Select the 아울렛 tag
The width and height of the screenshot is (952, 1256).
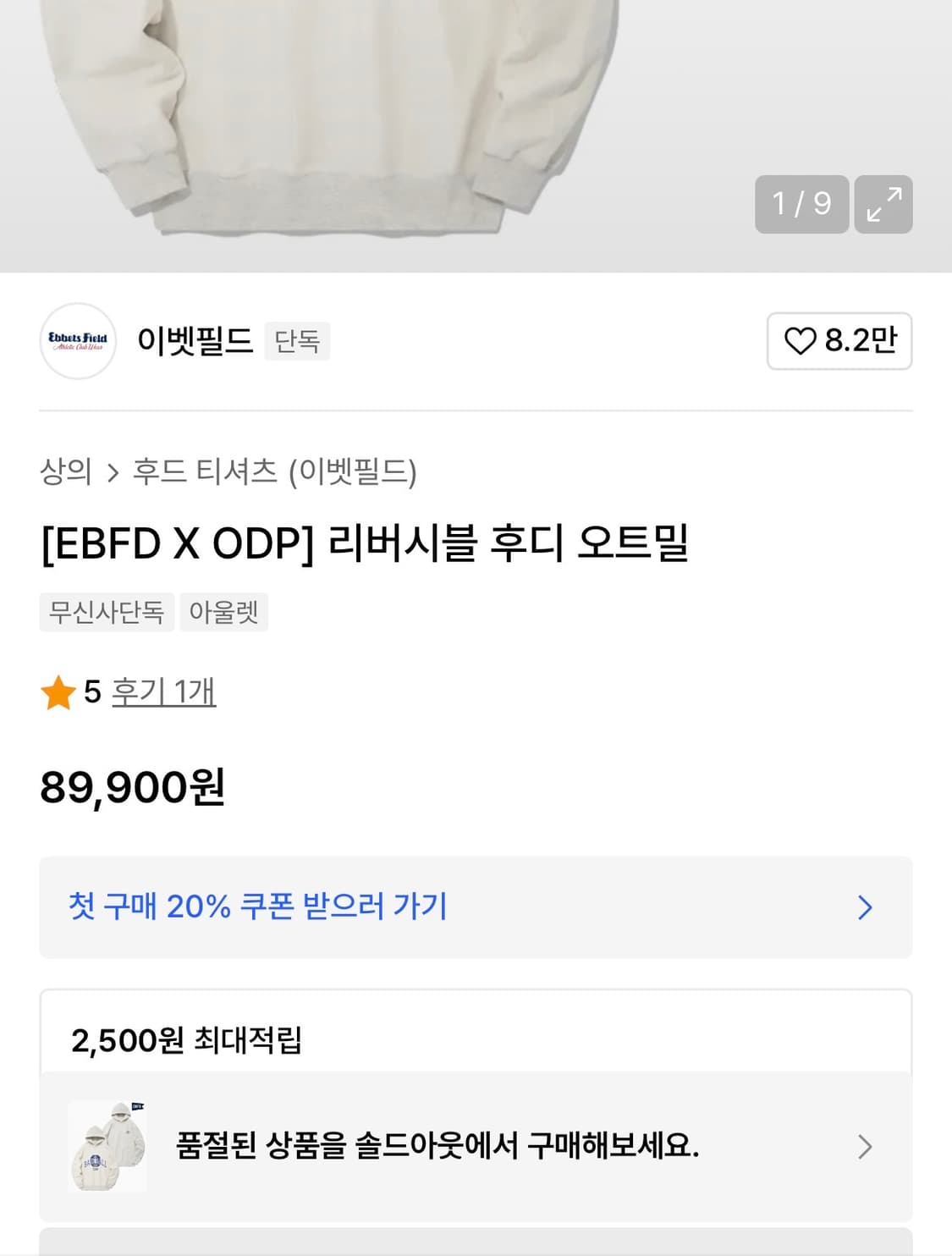[x=223, y=612]
